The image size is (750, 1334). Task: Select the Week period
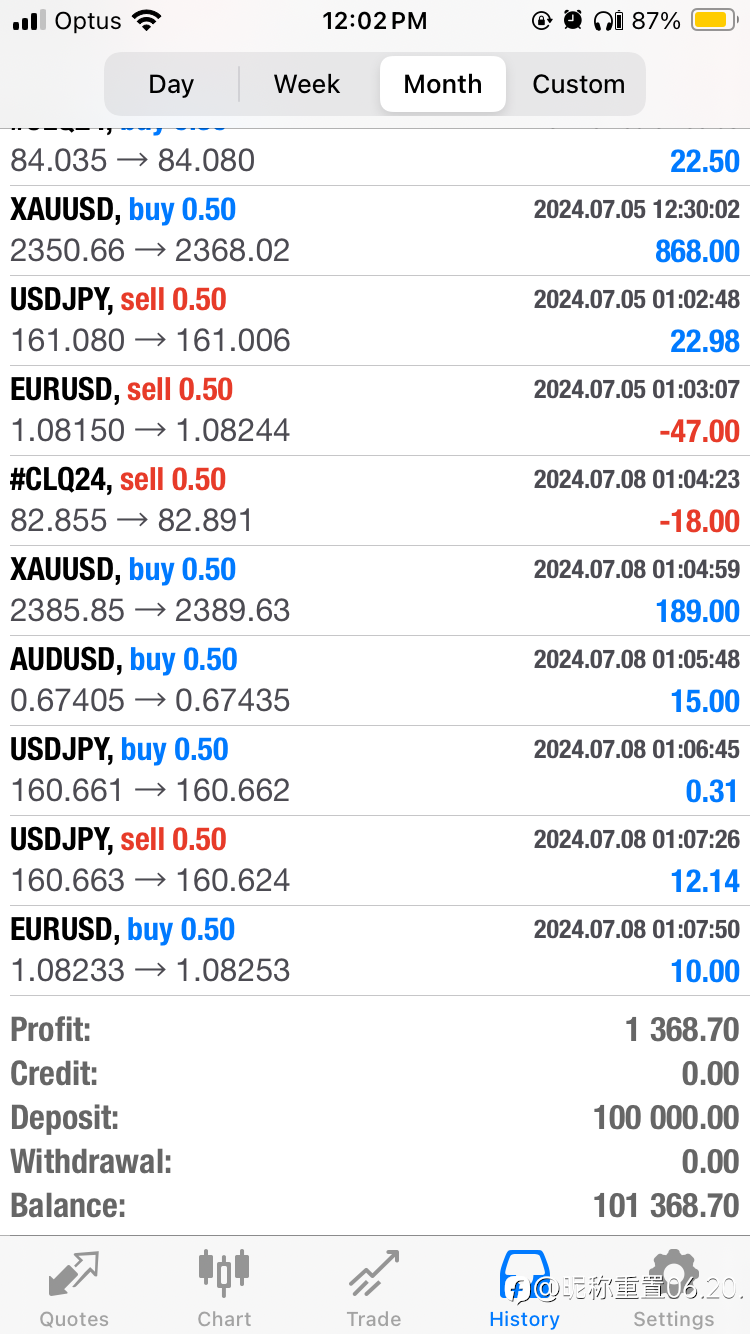[307, 84]
